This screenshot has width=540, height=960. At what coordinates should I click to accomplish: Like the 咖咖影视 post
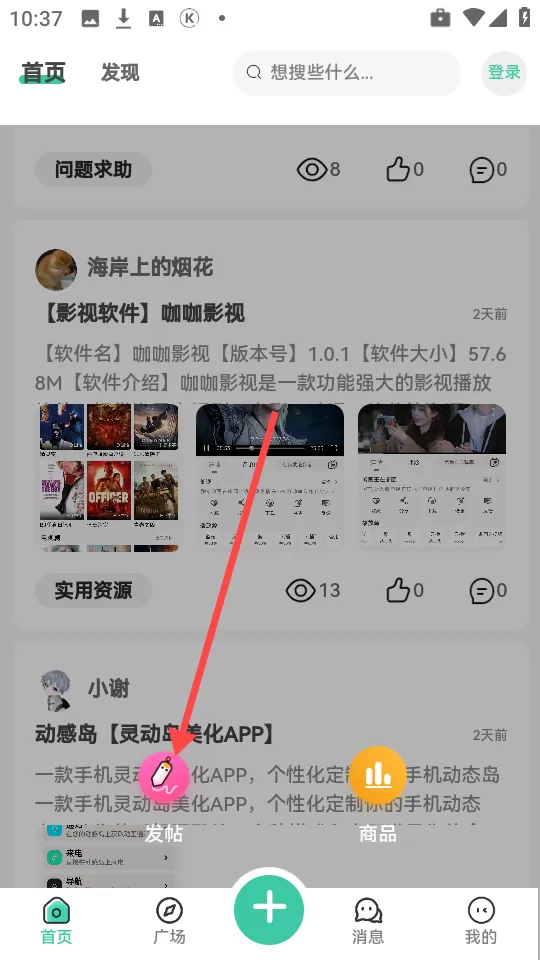(x=405, y=590)
